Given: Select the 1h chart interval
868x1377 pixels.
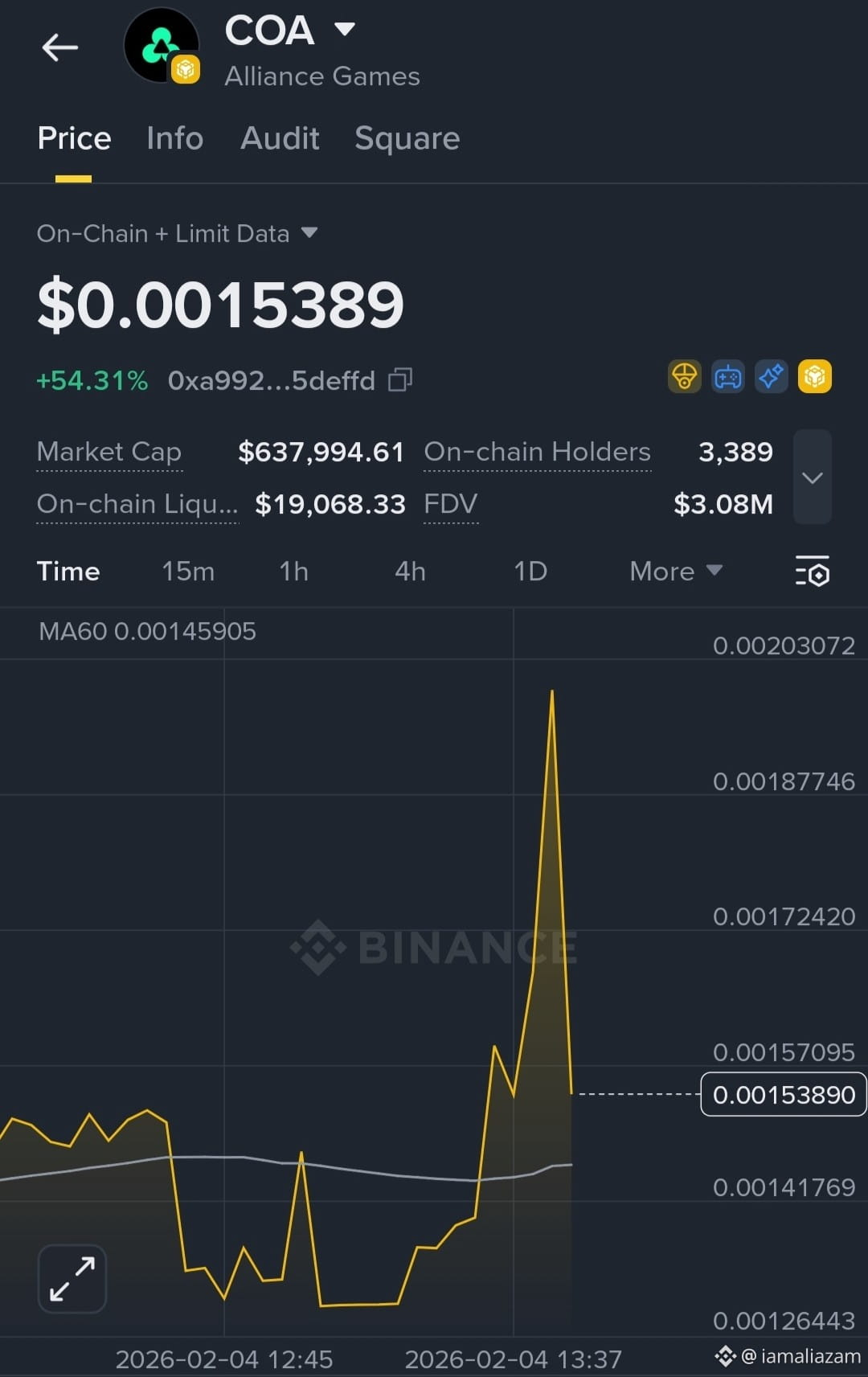Looking at the screenshot, I should tap(293, 572).
